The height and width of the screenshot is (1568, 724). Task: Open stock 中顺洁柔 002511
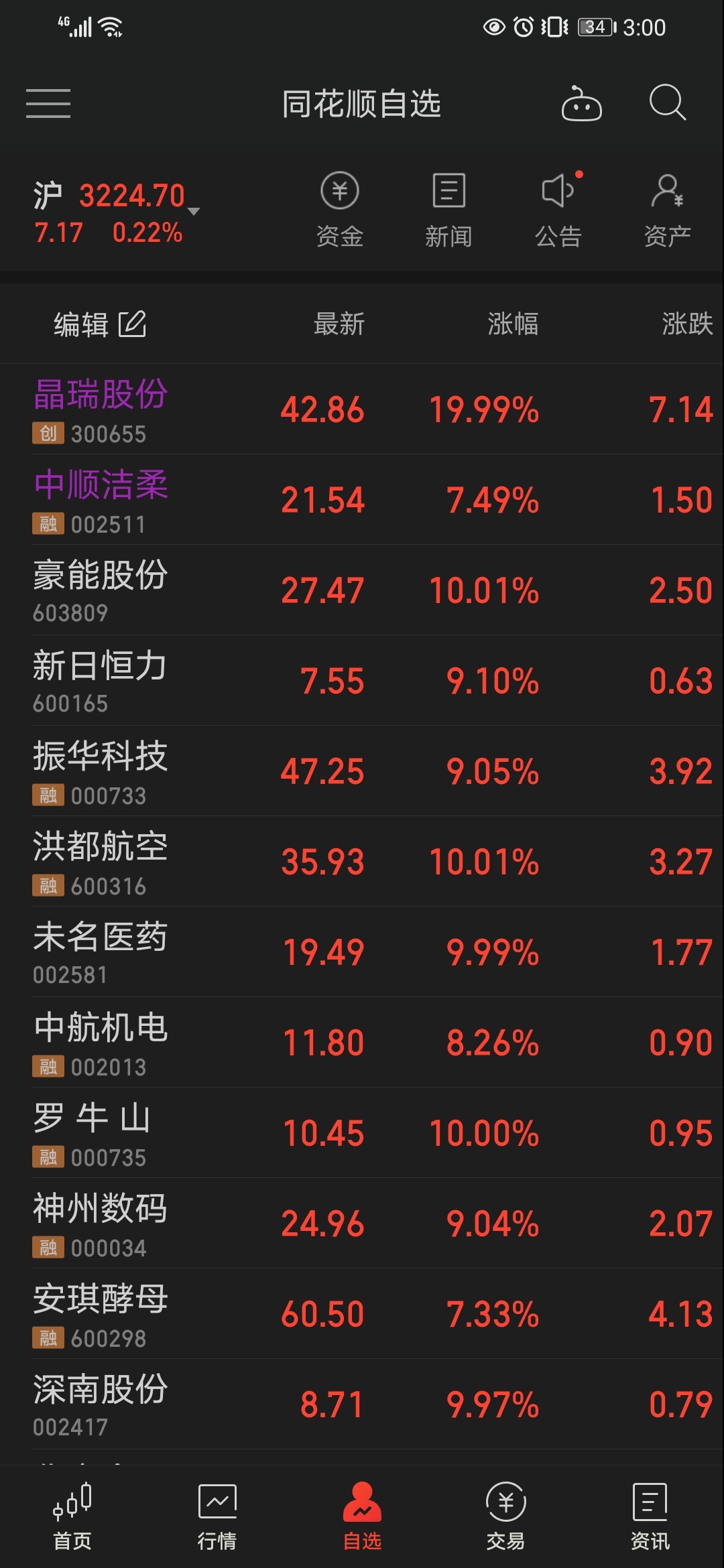[x=362, y=499]
